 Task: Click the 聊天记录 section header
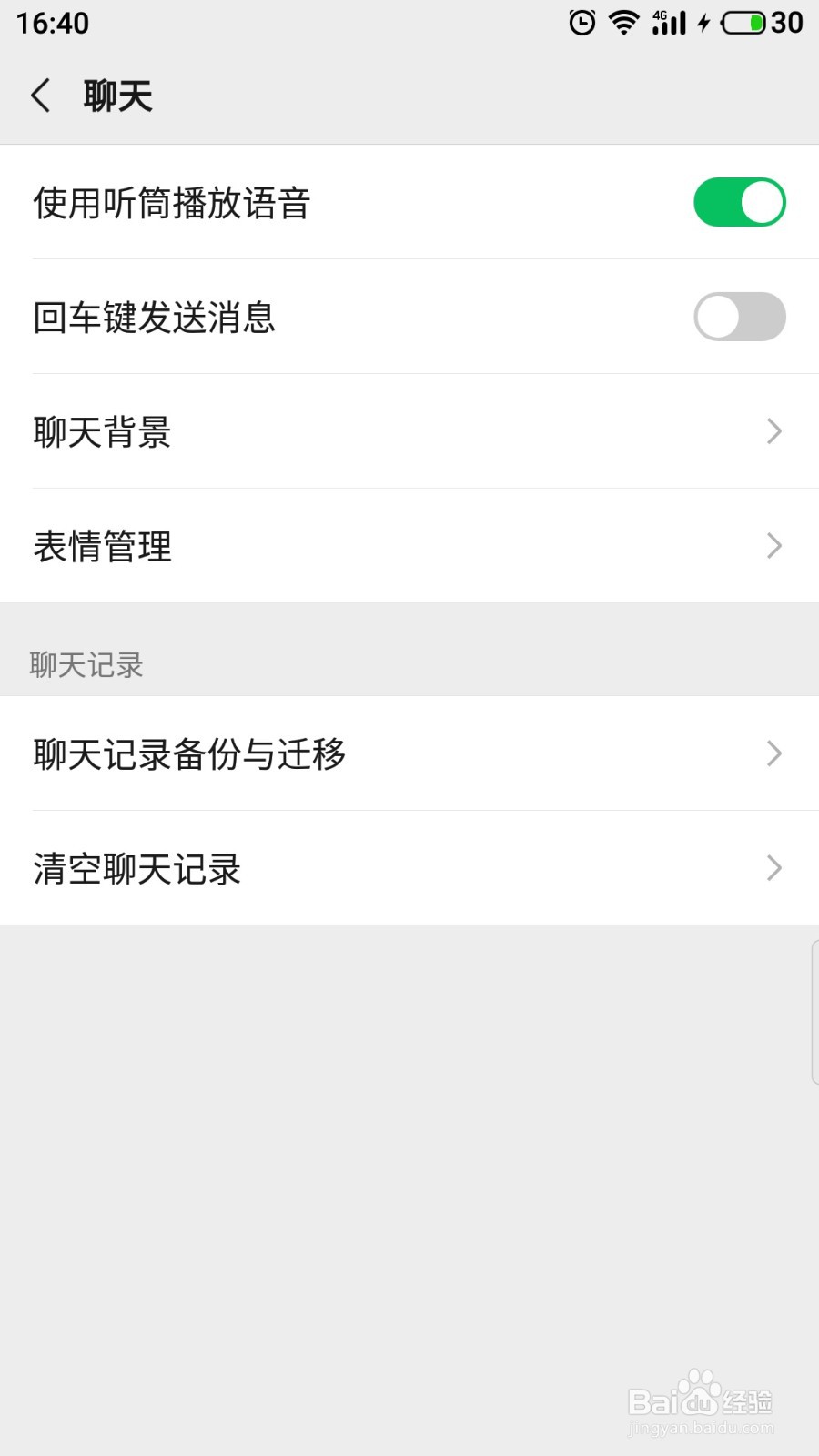click(87, 665)
